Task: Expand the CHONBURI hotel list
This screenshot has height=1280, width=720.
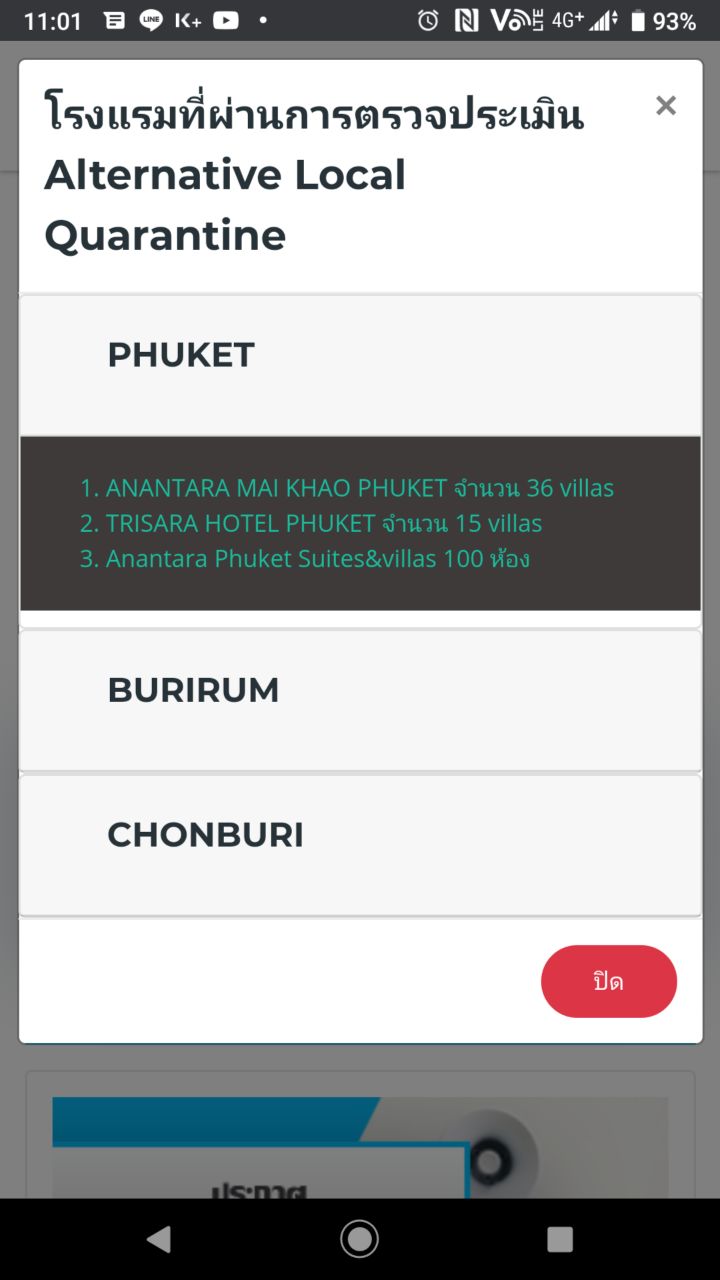Action: (205, 835)
